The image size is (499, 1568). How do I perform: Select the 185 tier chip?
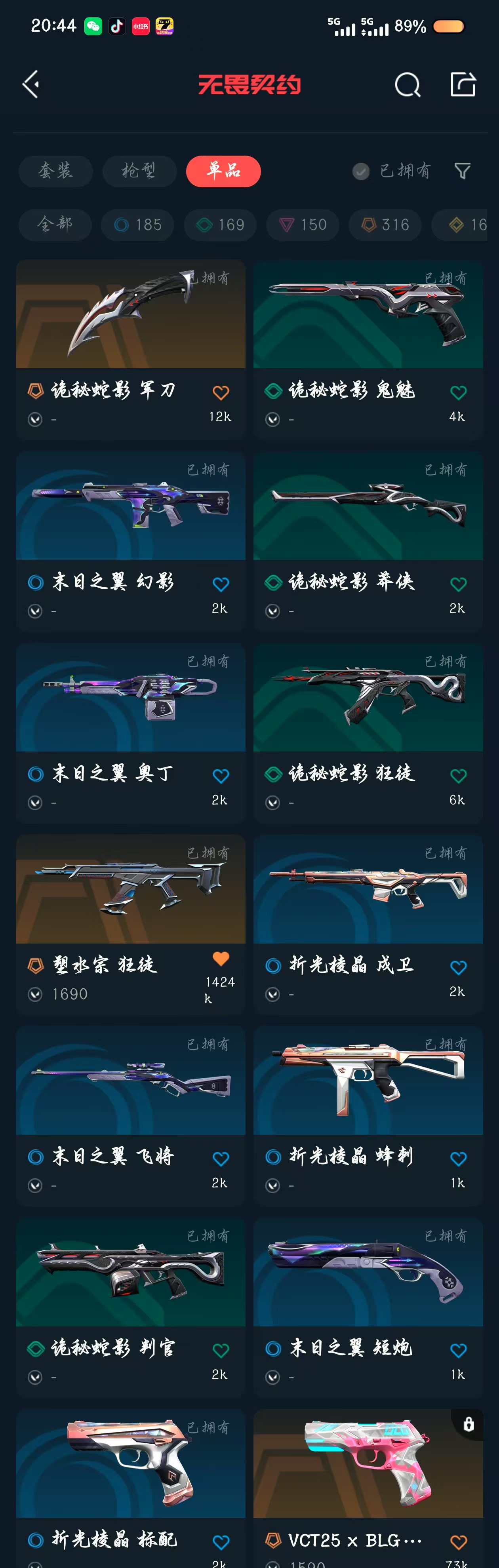[137, 225]
